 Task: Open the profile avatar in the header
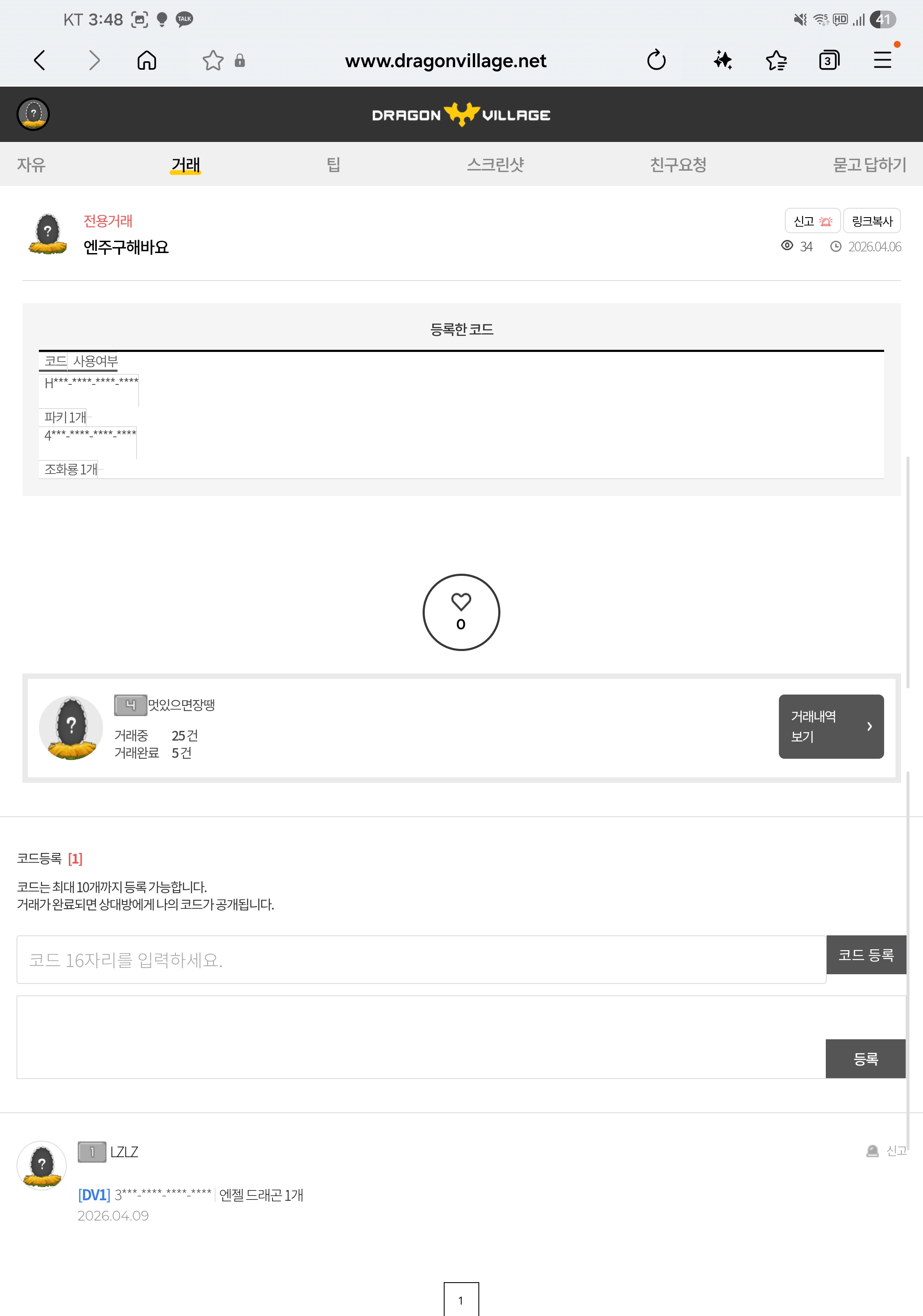33,114
